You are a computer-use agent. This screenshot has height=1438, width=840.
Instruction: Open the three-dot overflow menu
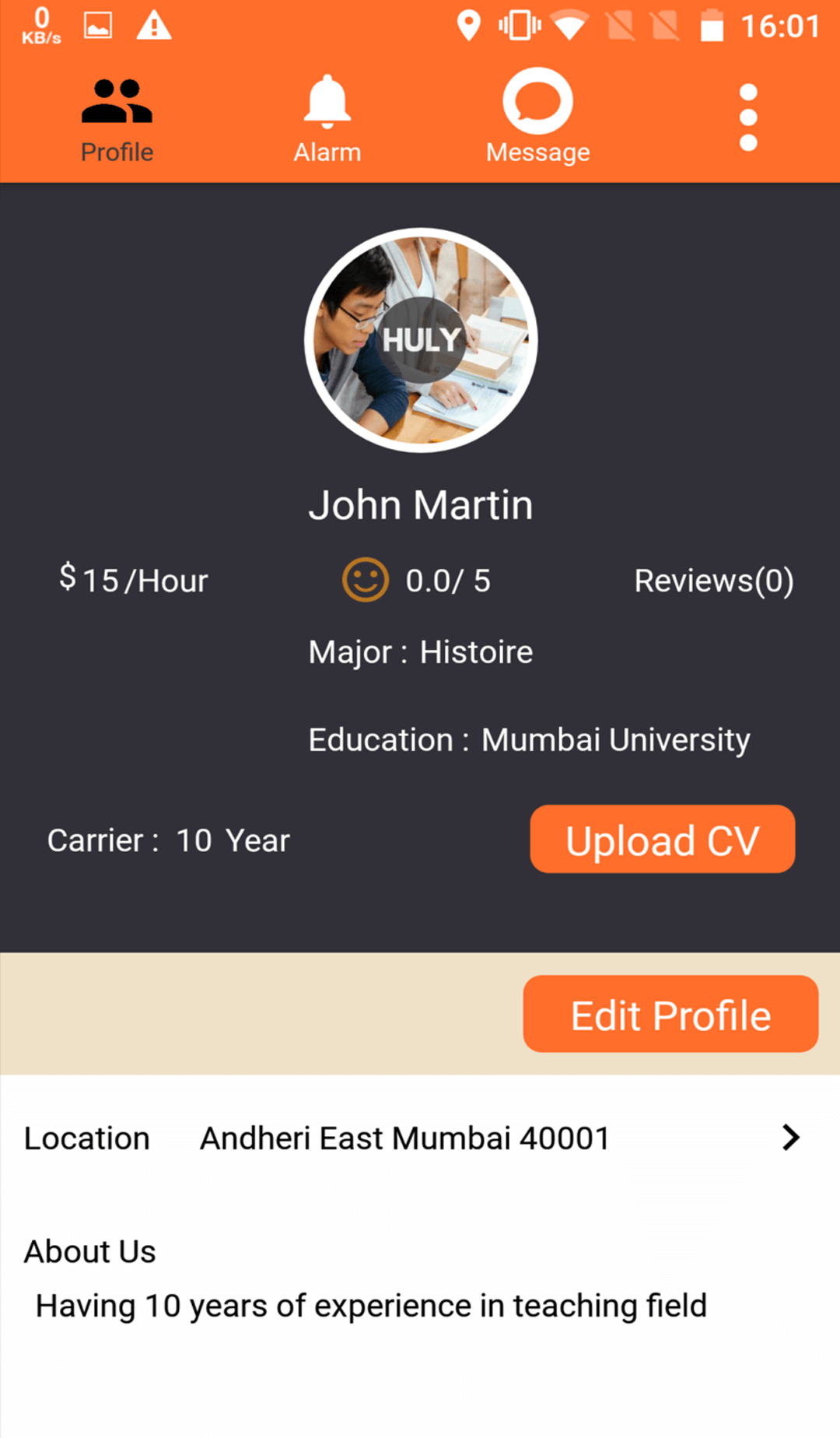click(x=748, y=117)
